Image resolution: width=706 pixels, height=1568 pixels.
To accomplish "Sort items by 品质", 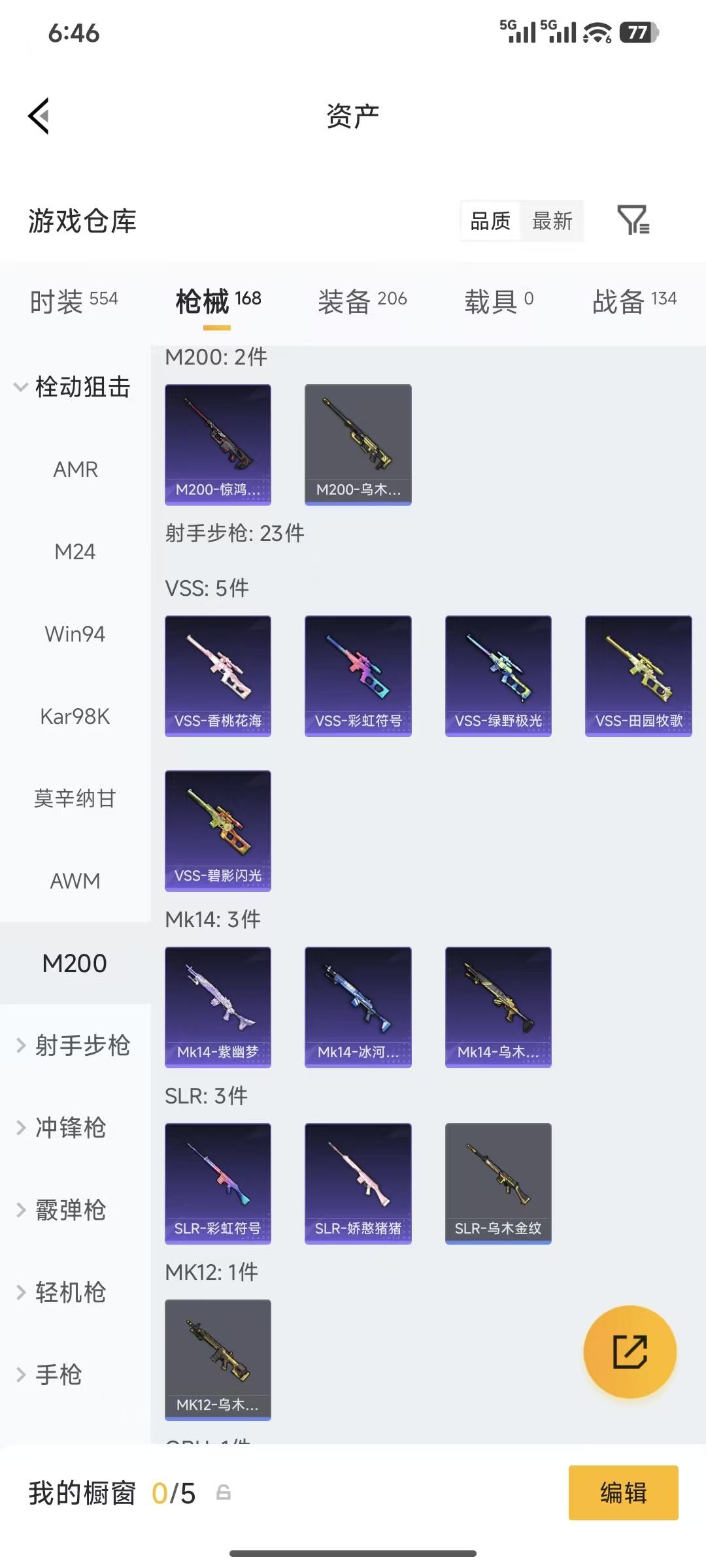I will pyautogui.click(x=490, y=221).
